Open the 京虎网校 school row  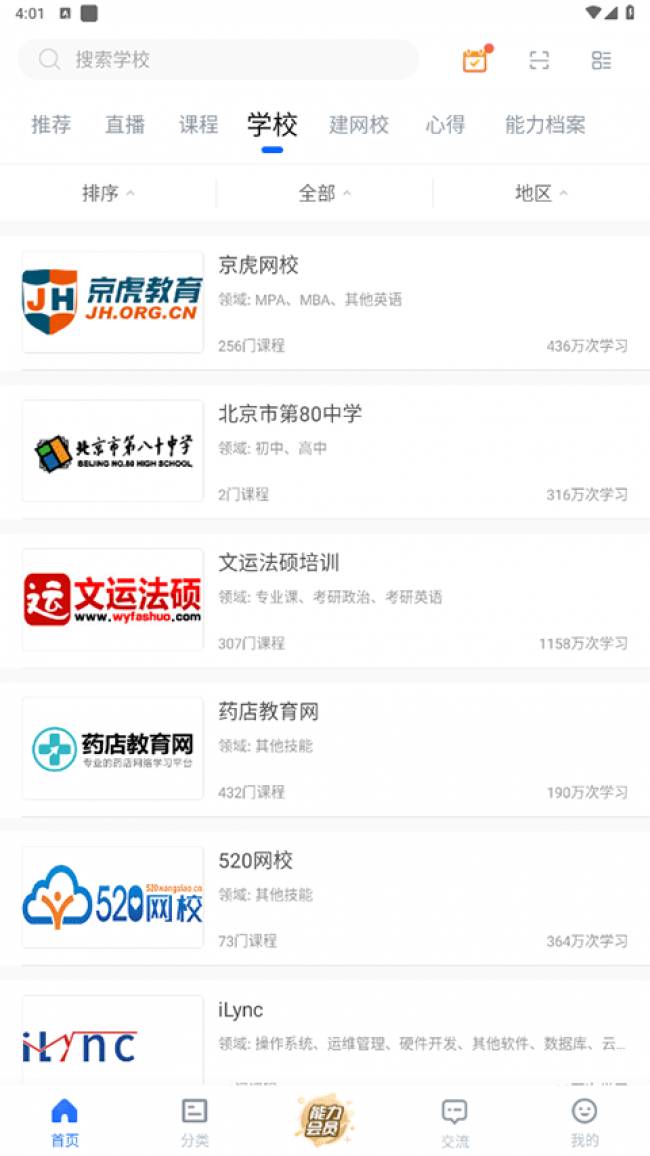point(325,302)
